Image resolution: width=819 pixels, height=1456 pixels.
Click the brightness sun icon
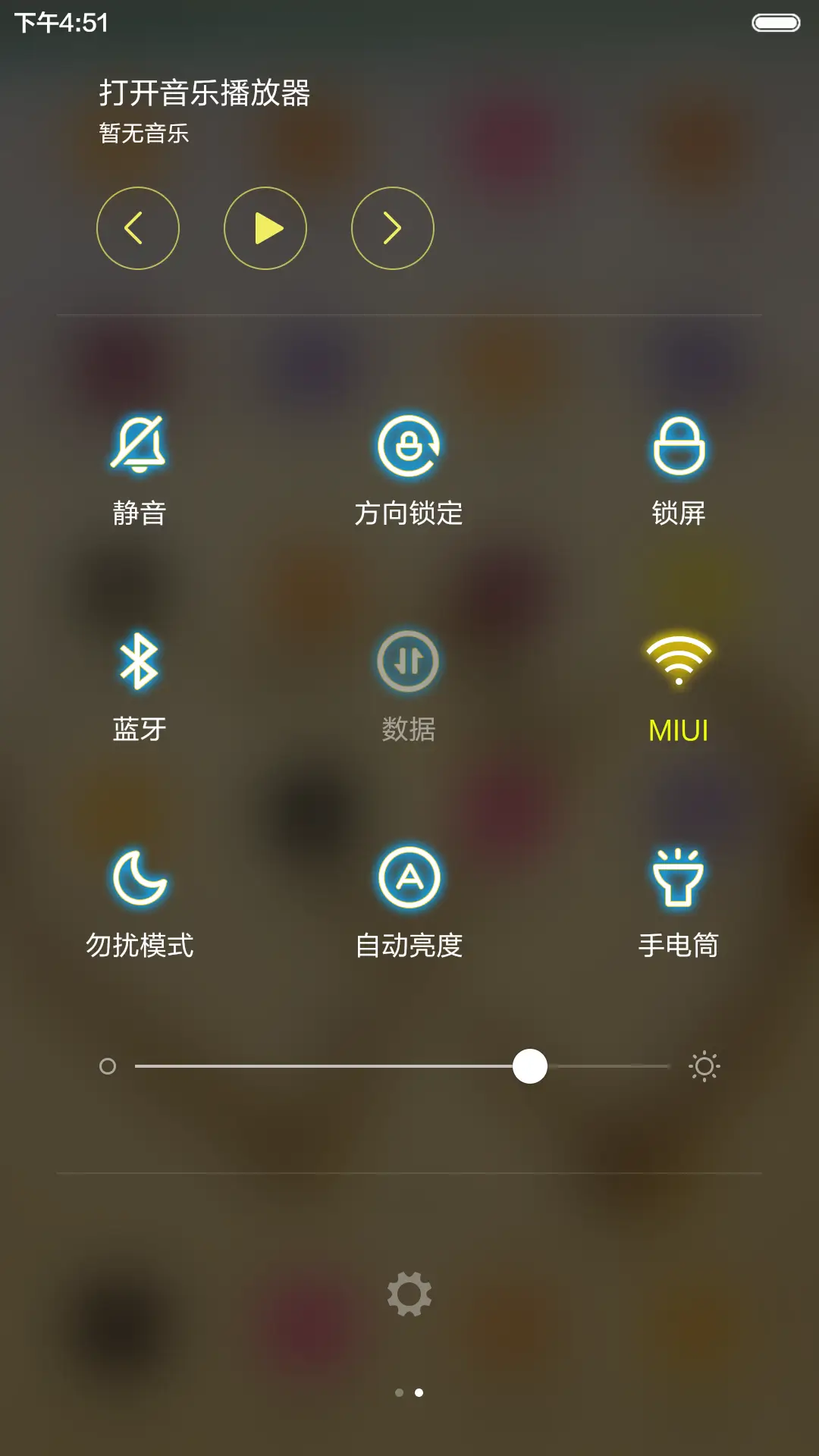[x=704, y=1066]
